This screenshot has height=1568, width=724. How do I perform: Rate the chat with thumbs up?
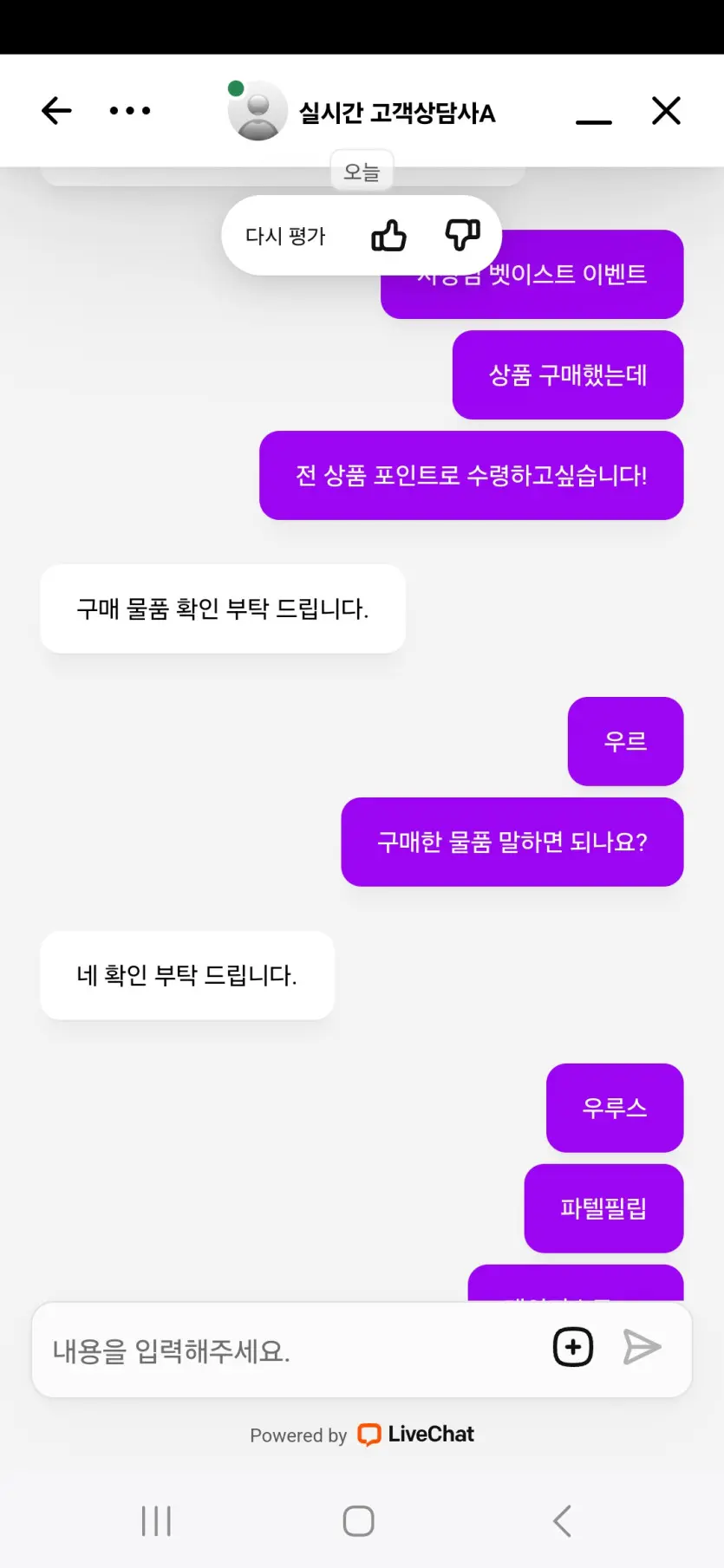[388, 235]
